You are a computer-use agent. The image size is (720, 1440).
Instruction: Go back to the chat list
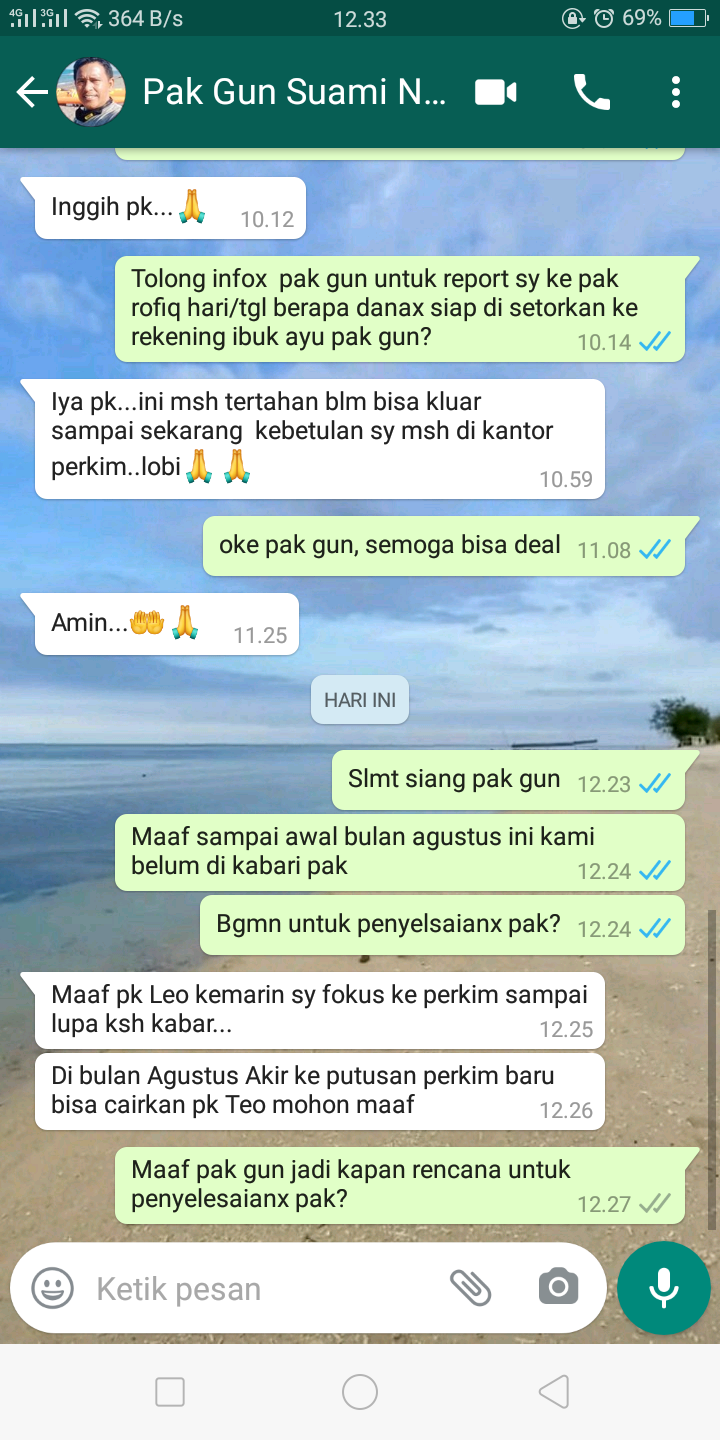pyautogui.click(x=31, y=93)
